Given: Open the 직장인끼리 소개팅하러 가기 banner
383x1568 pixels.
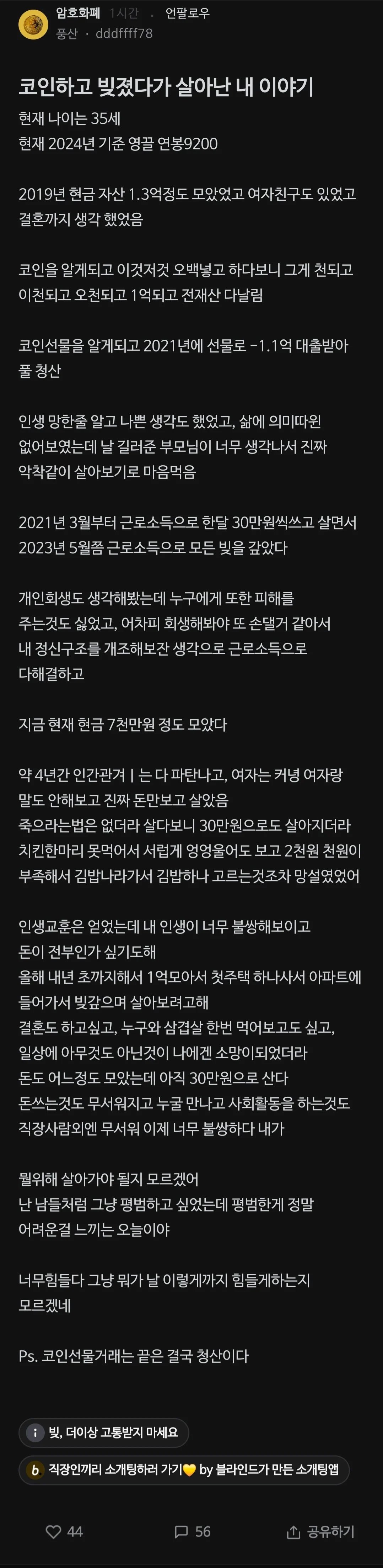Looking at the screenshot, I should [x=184, y=1470].
